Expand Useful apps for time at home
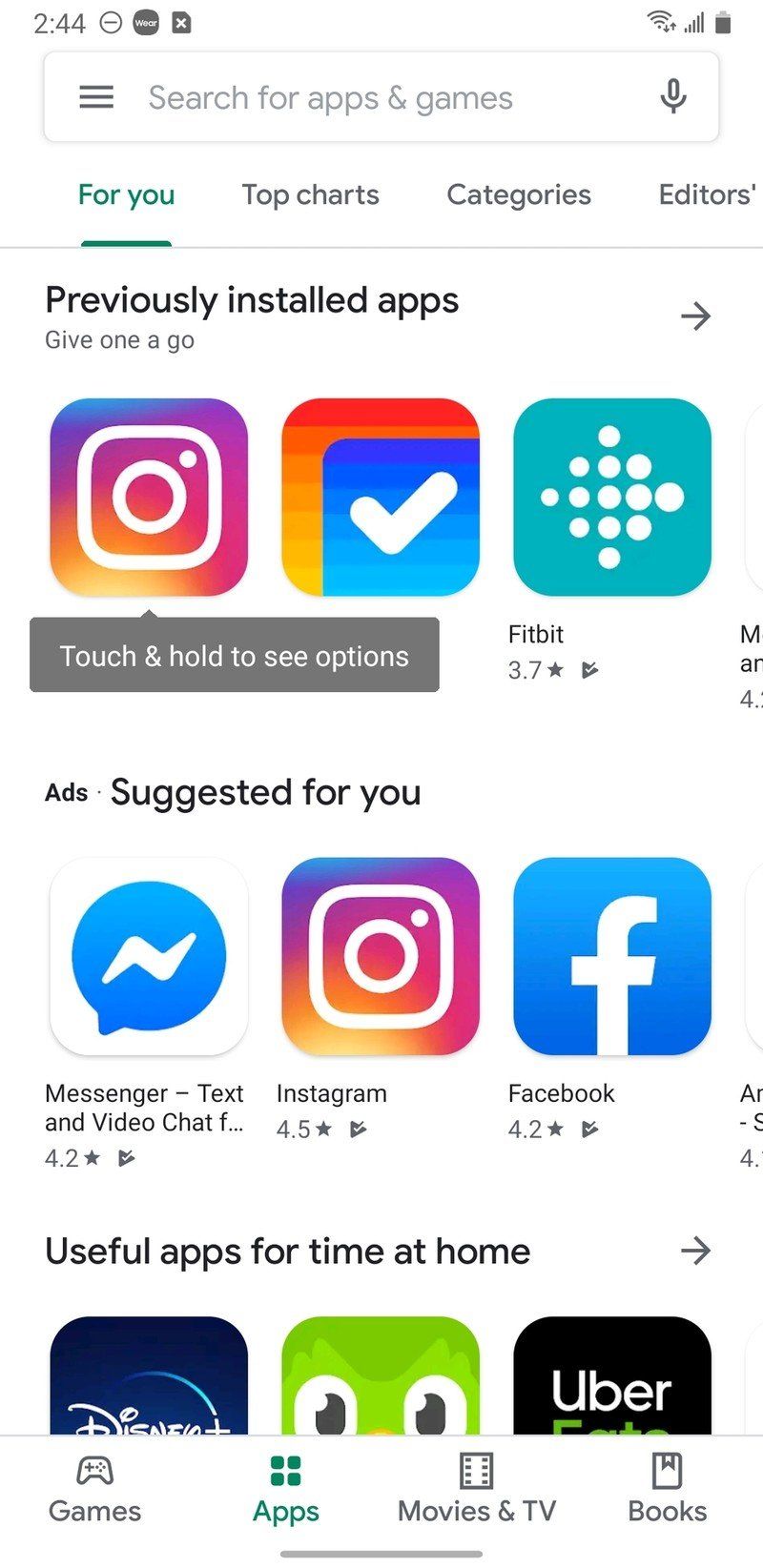This screenshot has width=763, height=1568. tap(695, 1251)
